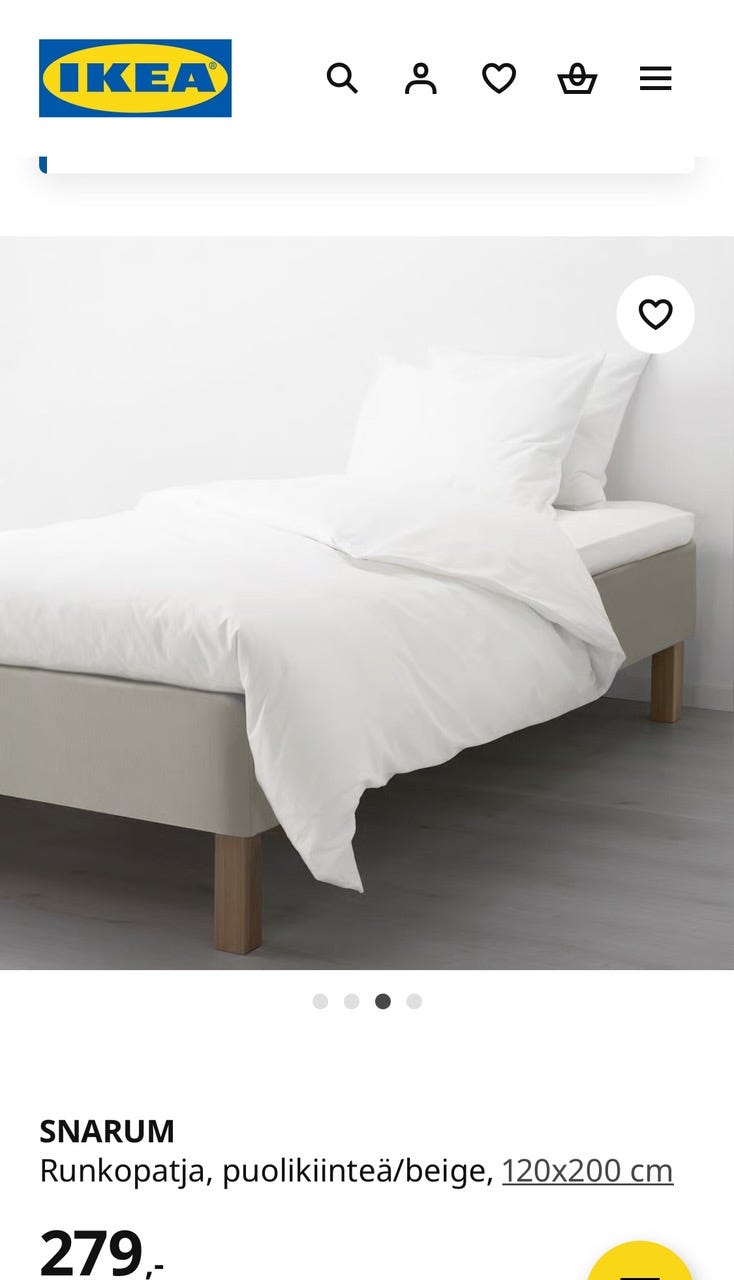Open the shopping basket
This screenshot has height=1280, width=734.
[577, 78]
